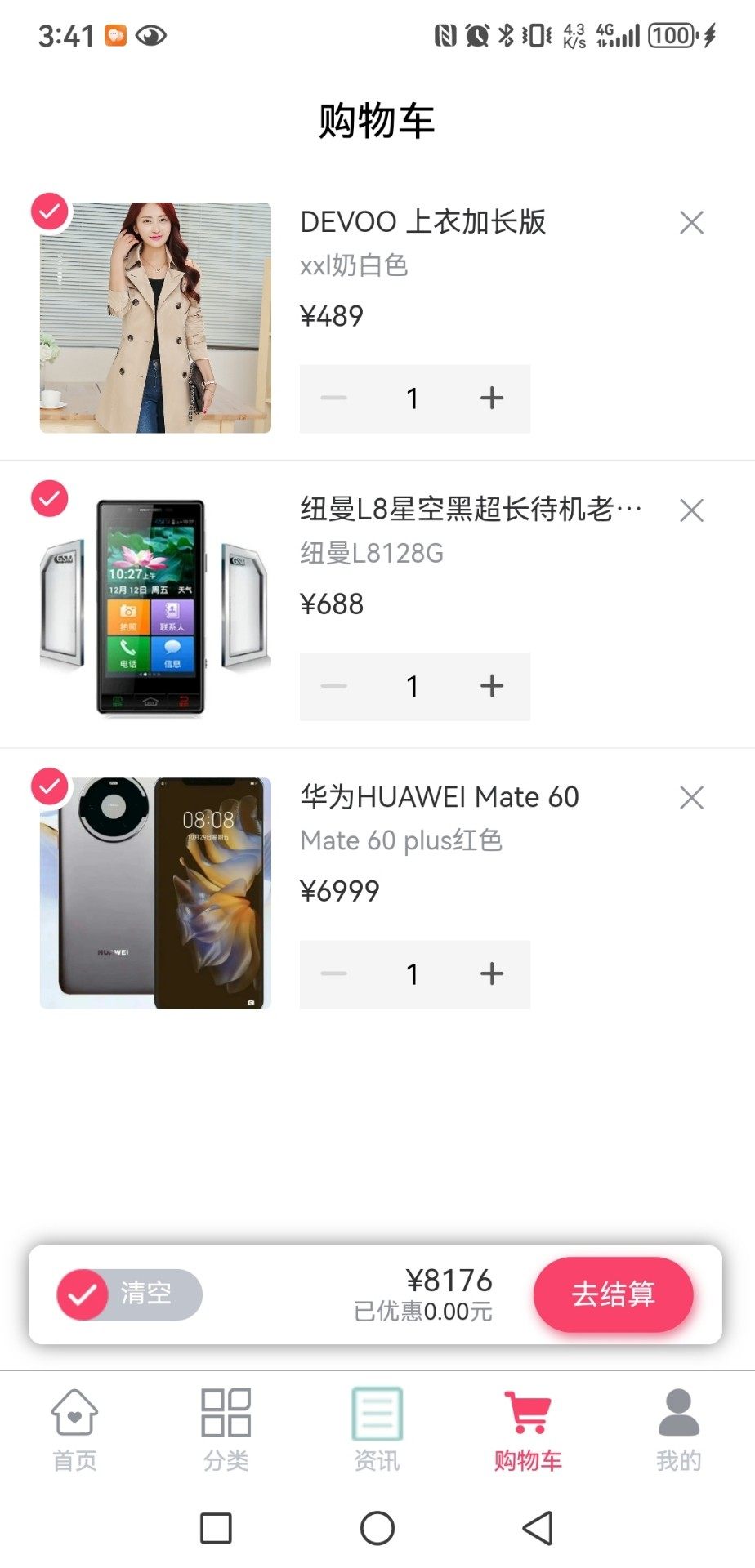Screen dimensions: 755x1568
Task: Decrease quantity of DEVOO 上衣加长版
Action: (334, 399)
